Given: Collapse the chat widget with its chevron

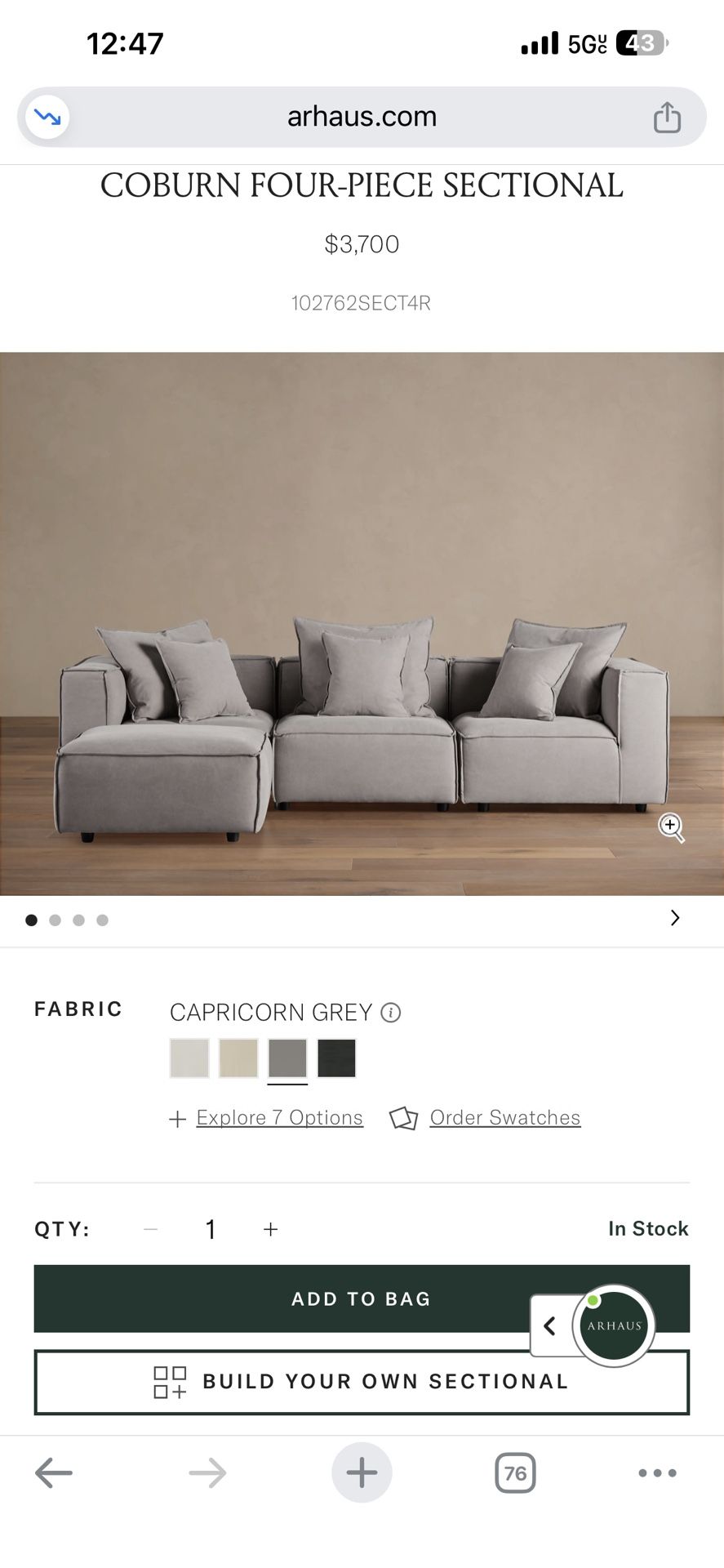Looking at the screenshot, I should click(549, 1326).
